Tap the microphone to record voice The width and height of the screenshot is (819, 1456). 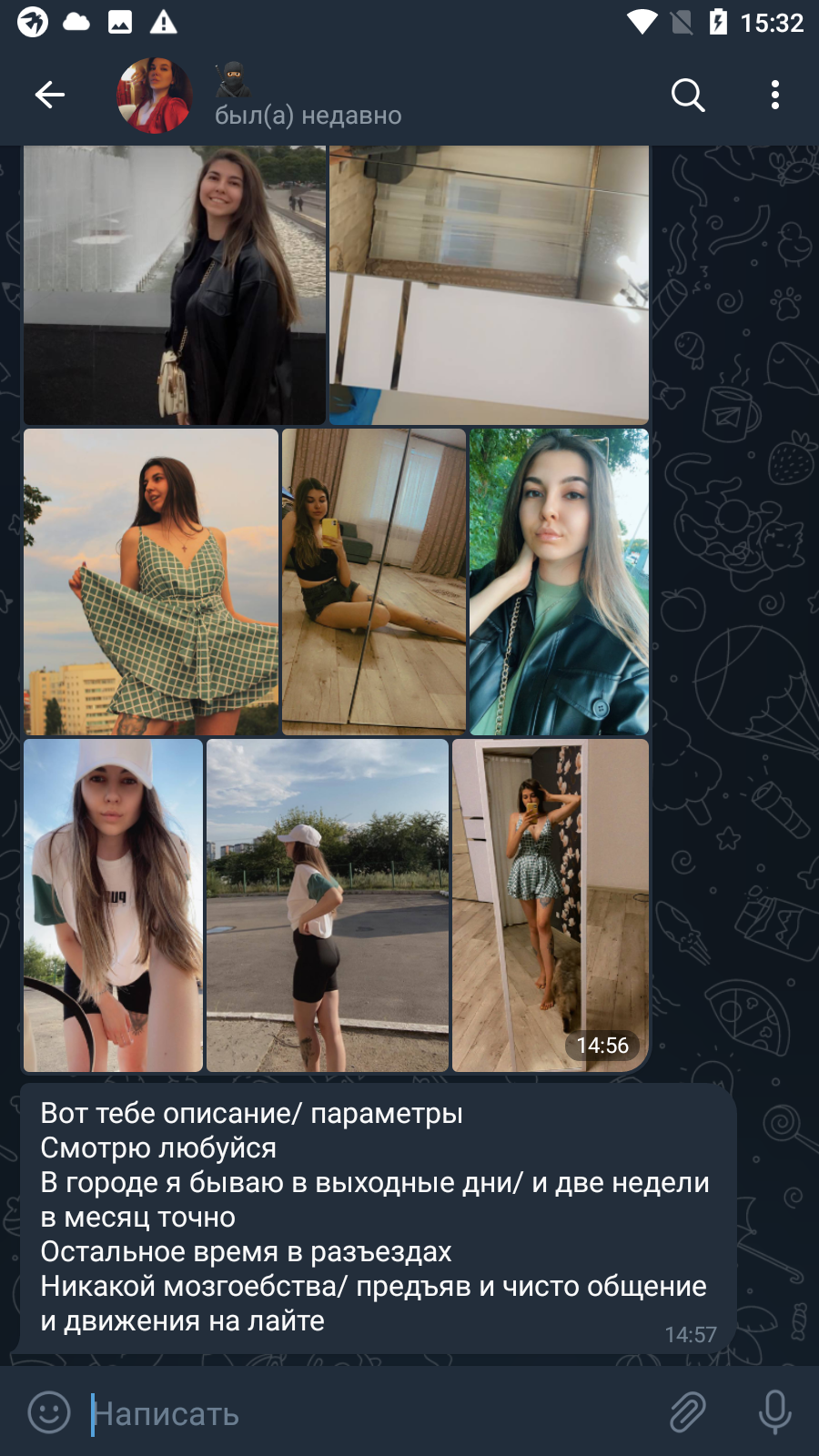tap(775, 1413)
